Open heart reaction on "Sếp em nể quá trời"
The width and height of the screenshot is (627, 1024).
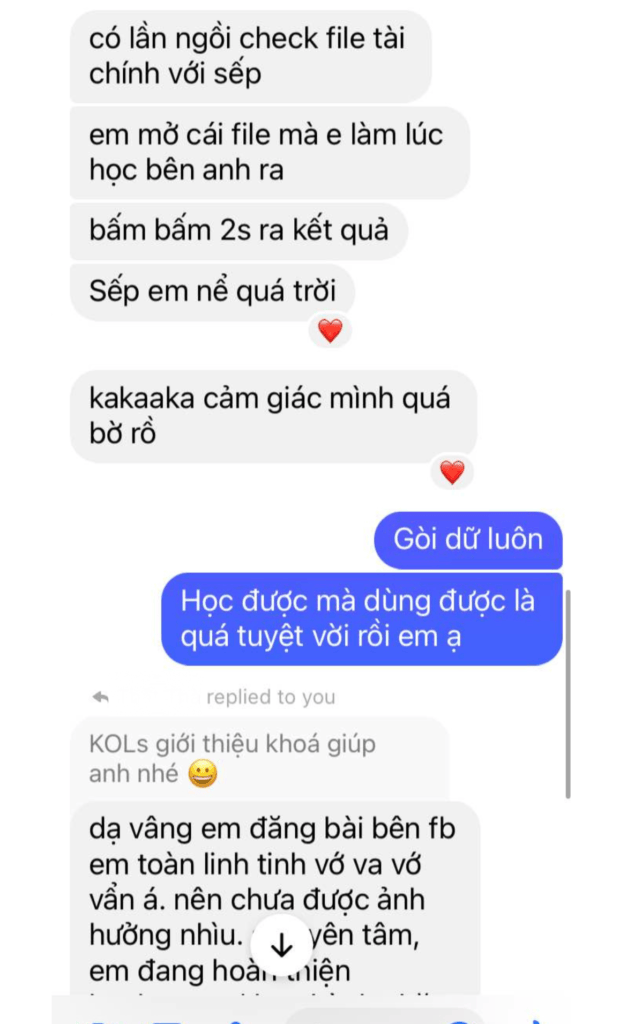(329, 331)
